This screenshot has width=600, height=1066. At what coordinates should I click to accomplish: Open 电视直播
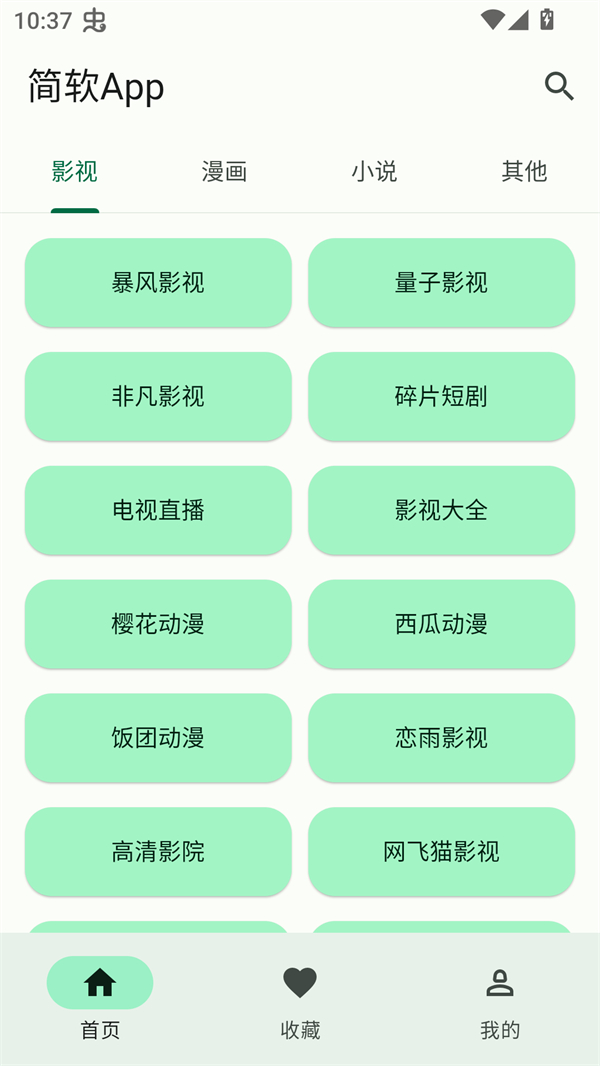158,510
